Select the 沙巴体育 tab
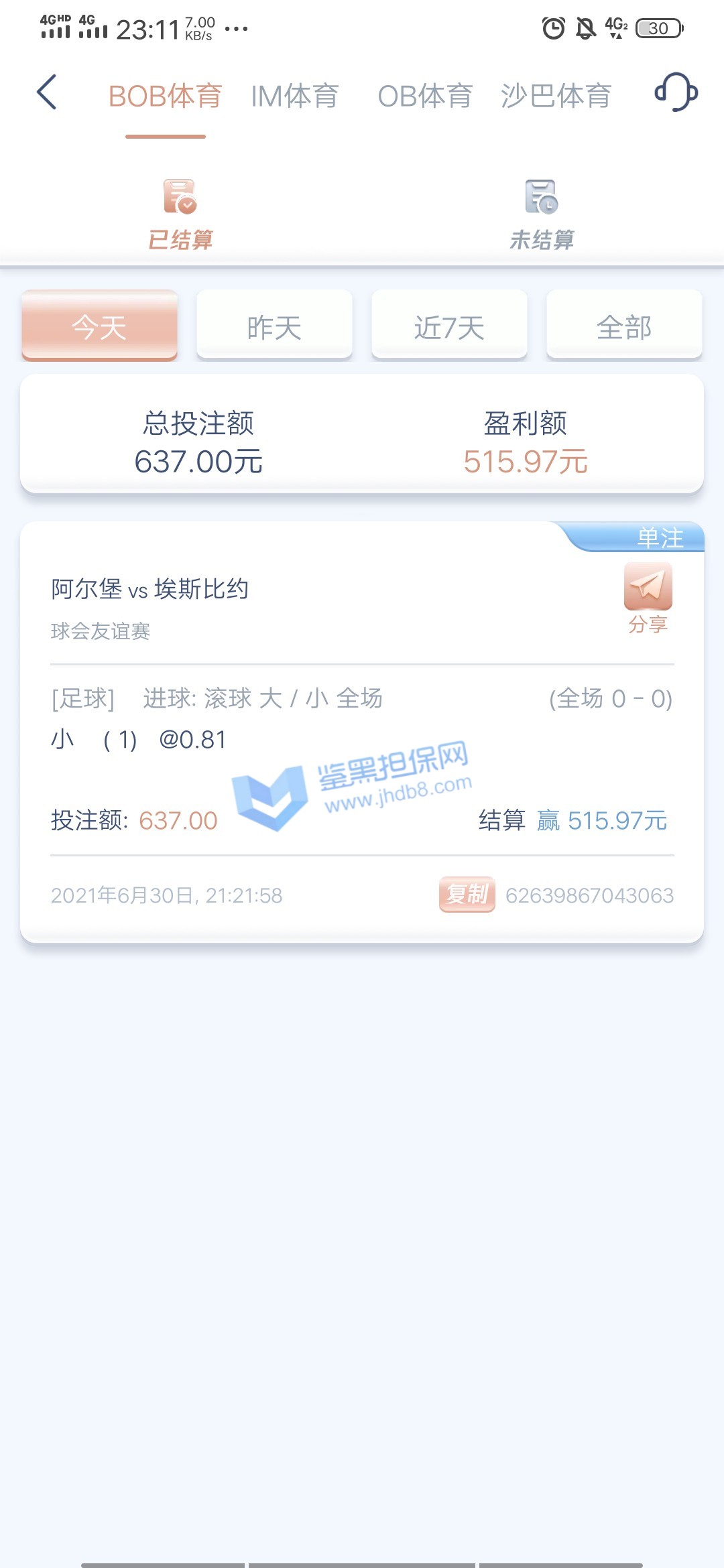This screenshot has height=1568, width=724. (556, 96)
